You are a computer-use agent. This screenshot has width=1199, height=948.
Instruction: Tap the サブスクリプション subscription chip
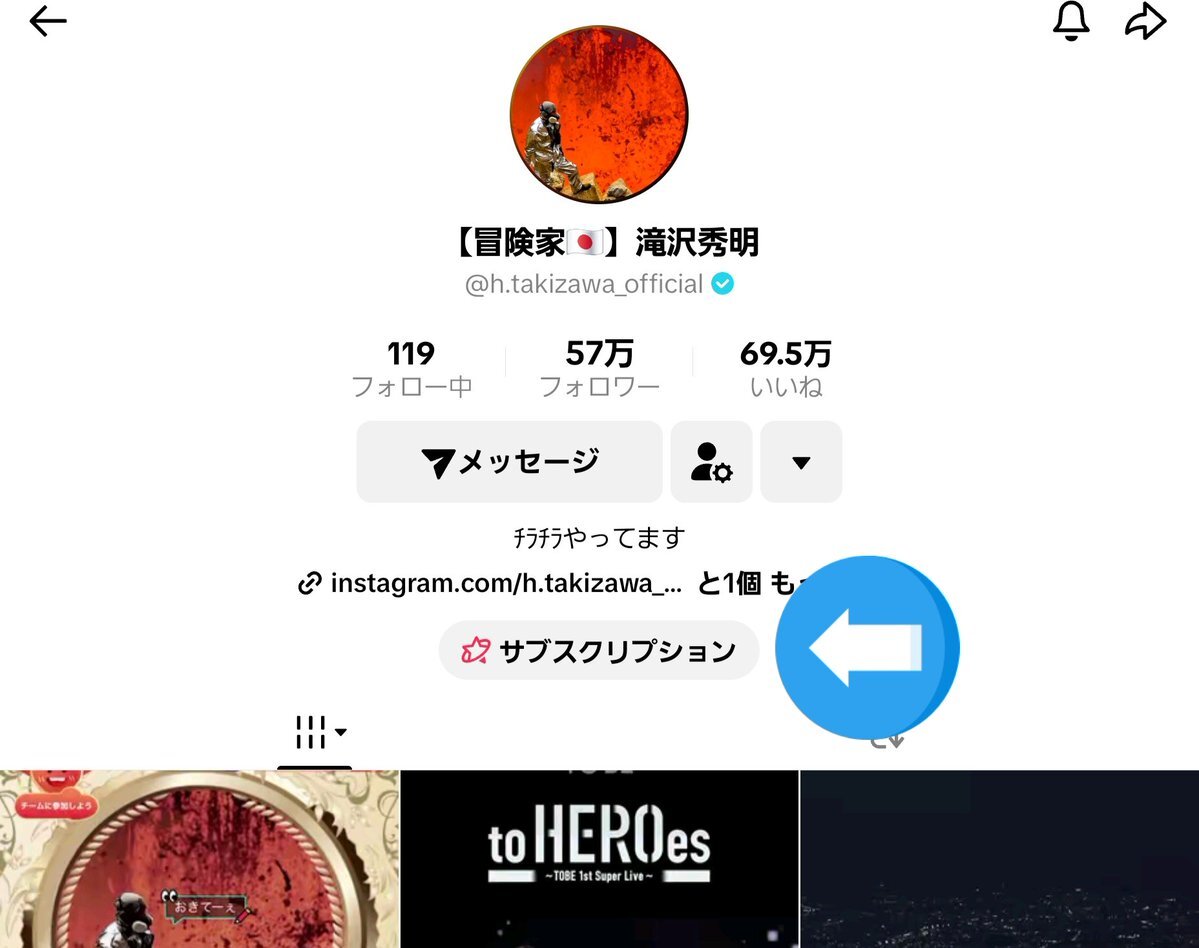599,651
